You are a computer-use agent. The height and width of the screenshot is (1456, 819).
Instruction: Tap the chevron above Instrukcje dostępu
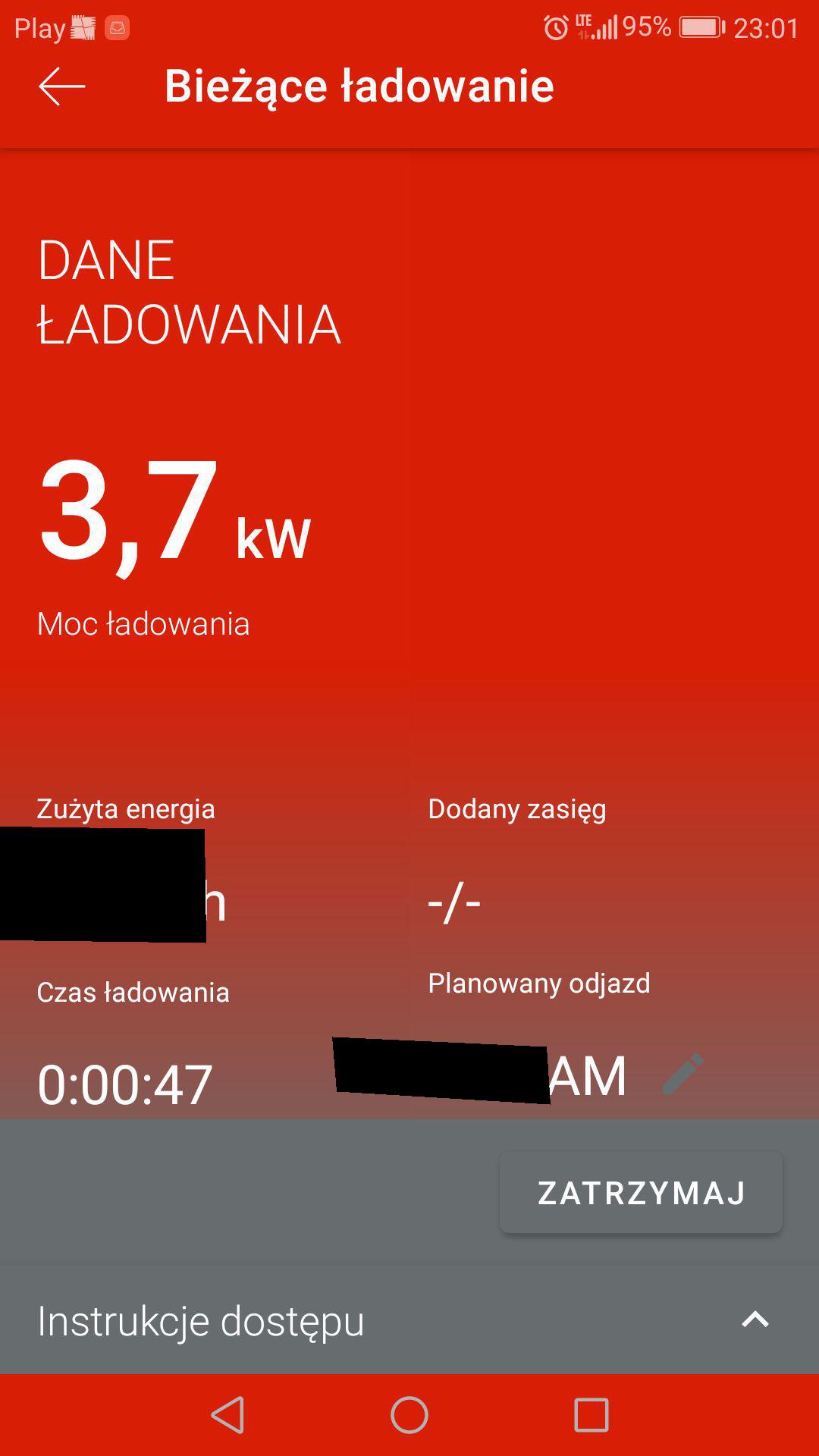click(x=753, y=1320)
